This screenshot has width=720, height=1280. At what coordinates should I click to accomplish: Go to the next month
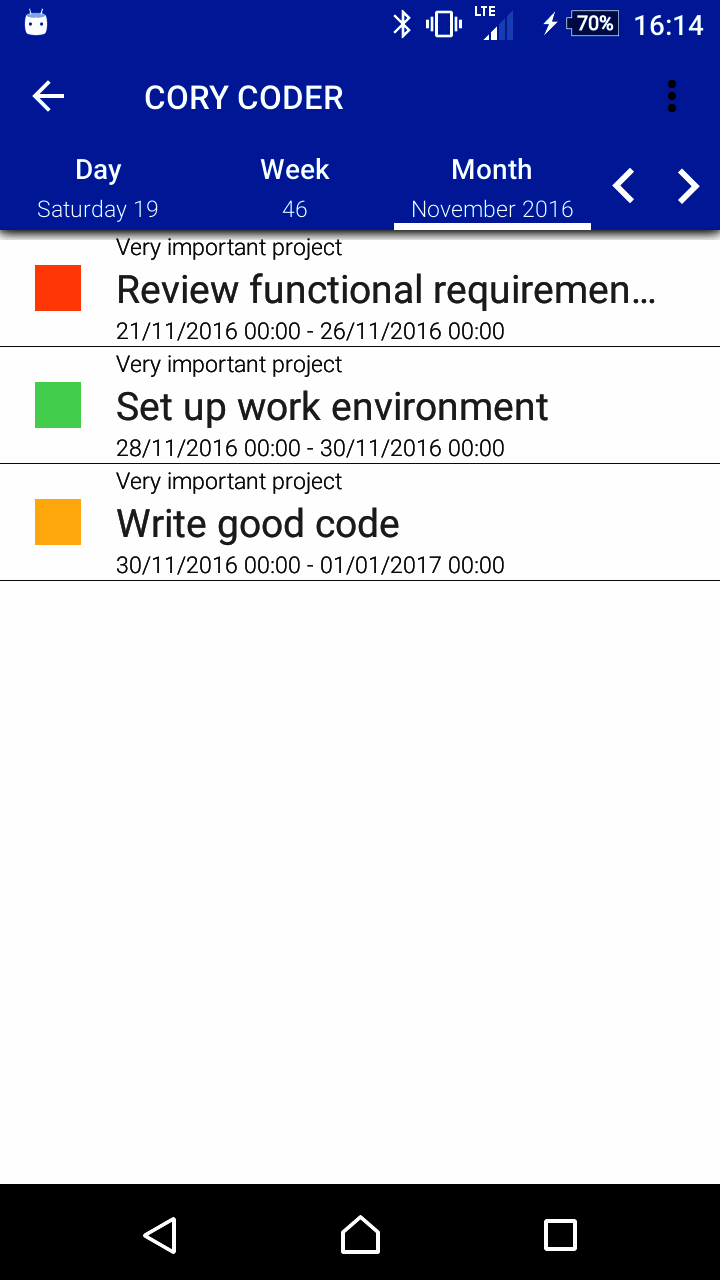[x=688, y=186]
